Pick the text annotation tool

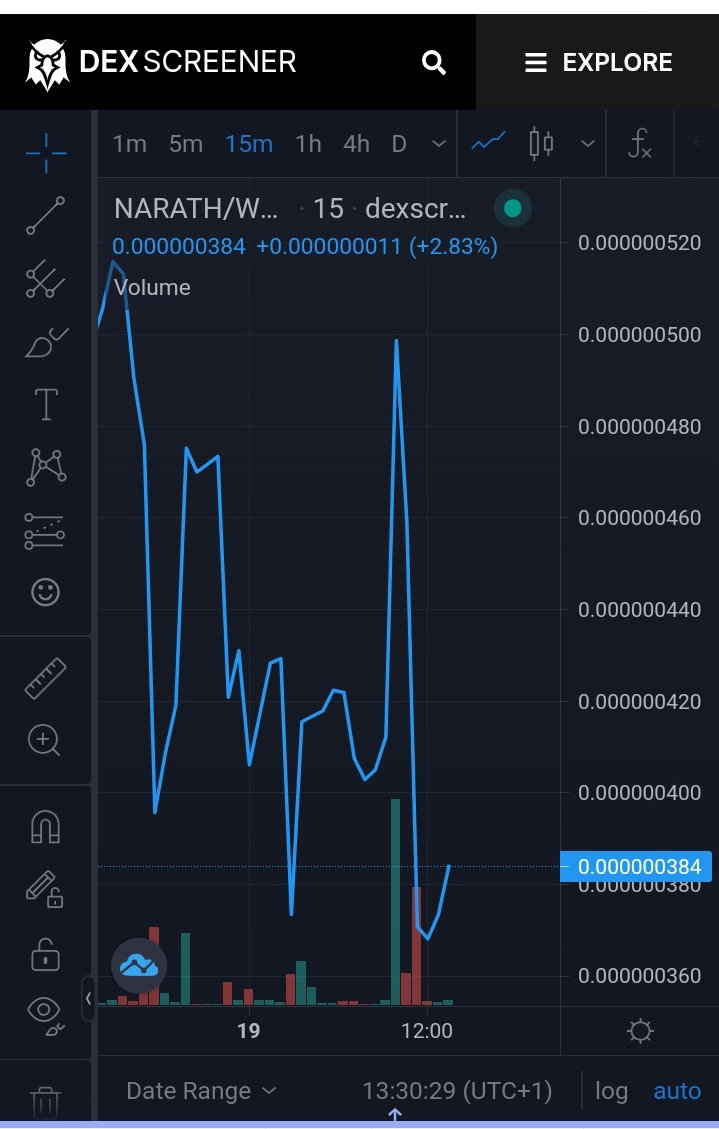(46, 404)
